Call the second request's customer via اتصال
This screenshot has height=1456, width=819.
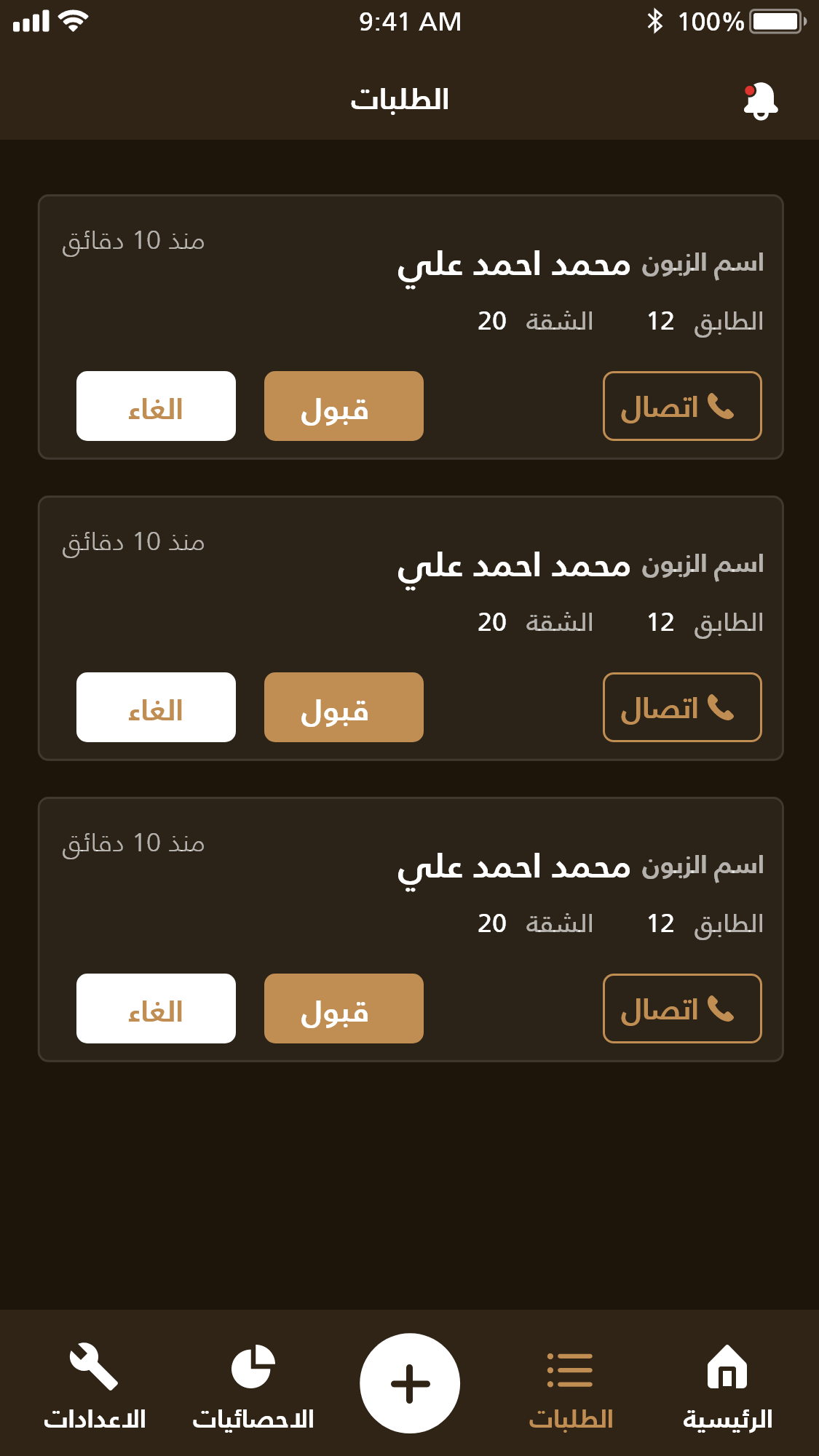point(682,707)
